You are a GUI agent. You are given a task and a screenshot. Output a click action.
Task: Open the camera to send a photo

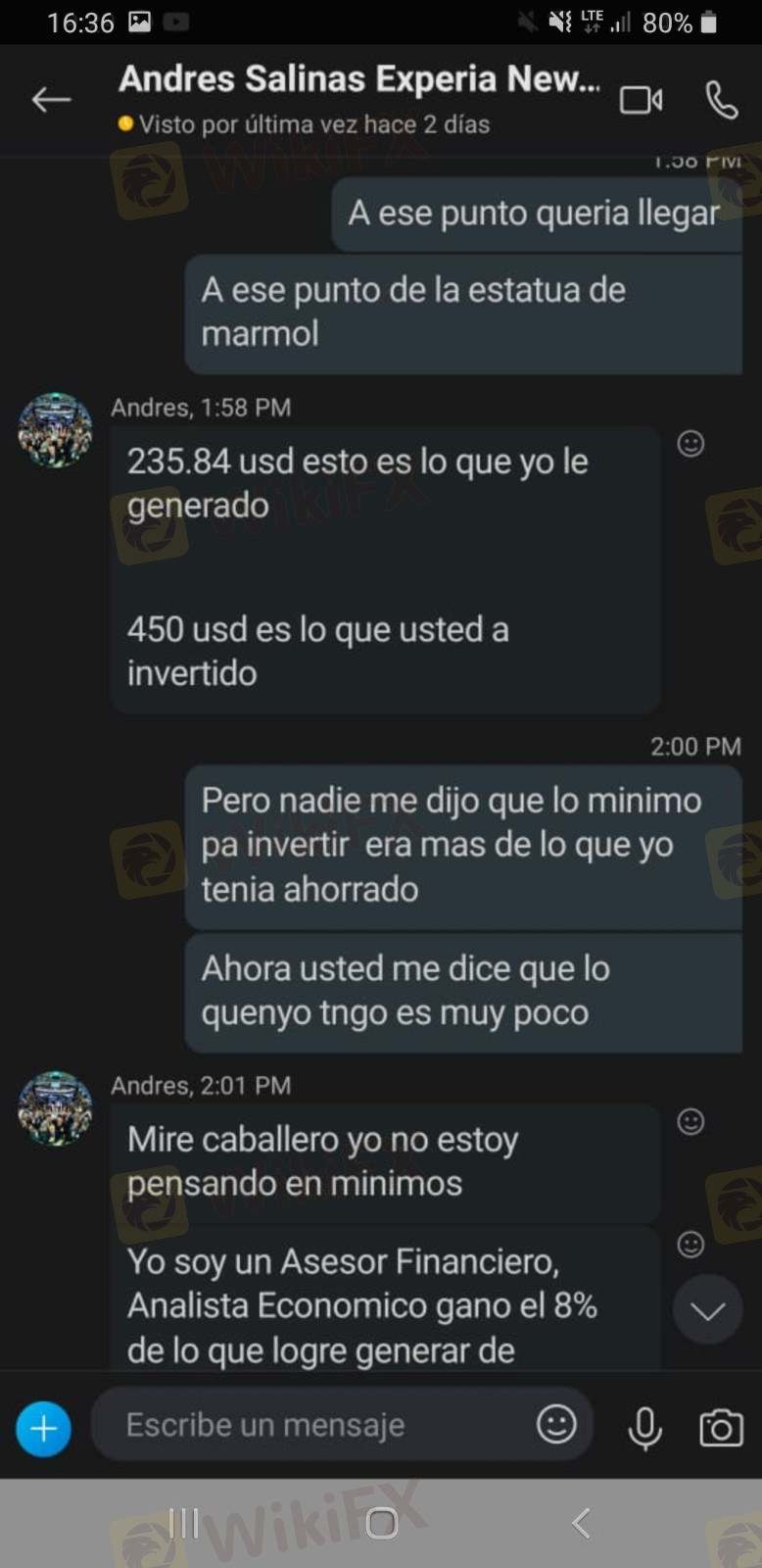[721, 1428]
